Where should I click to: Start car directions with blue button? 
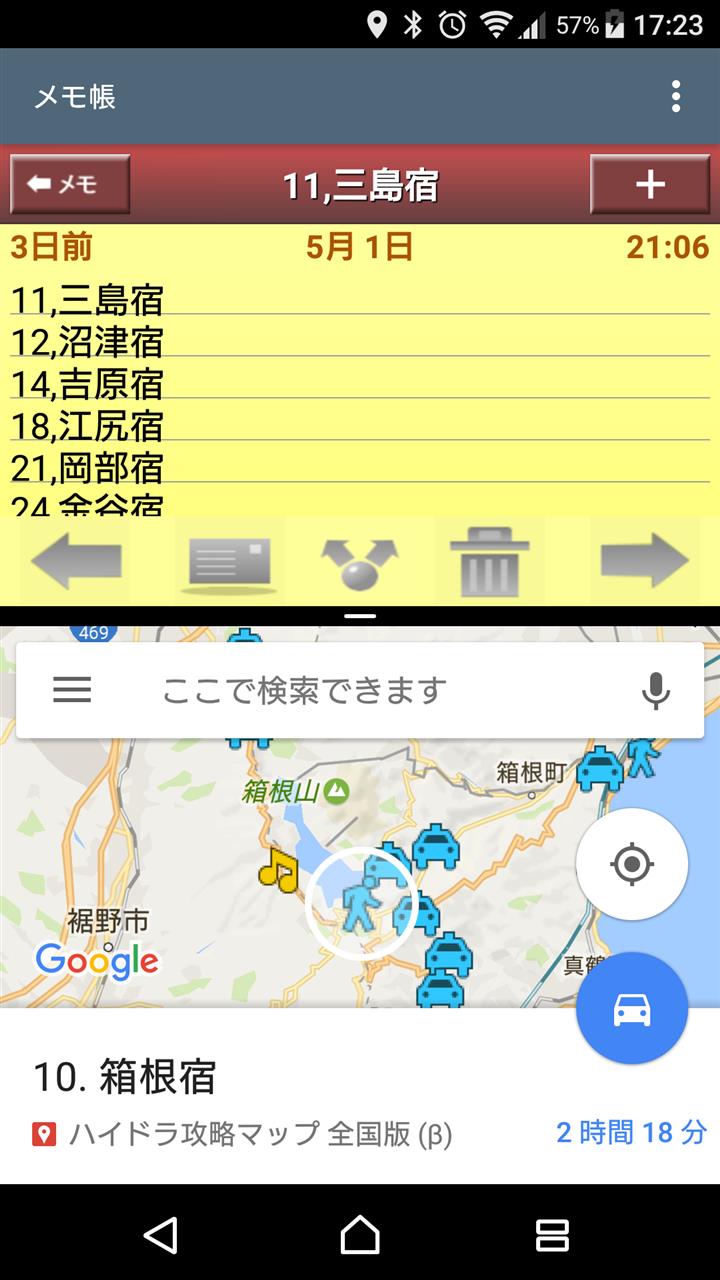(632, 1008)
